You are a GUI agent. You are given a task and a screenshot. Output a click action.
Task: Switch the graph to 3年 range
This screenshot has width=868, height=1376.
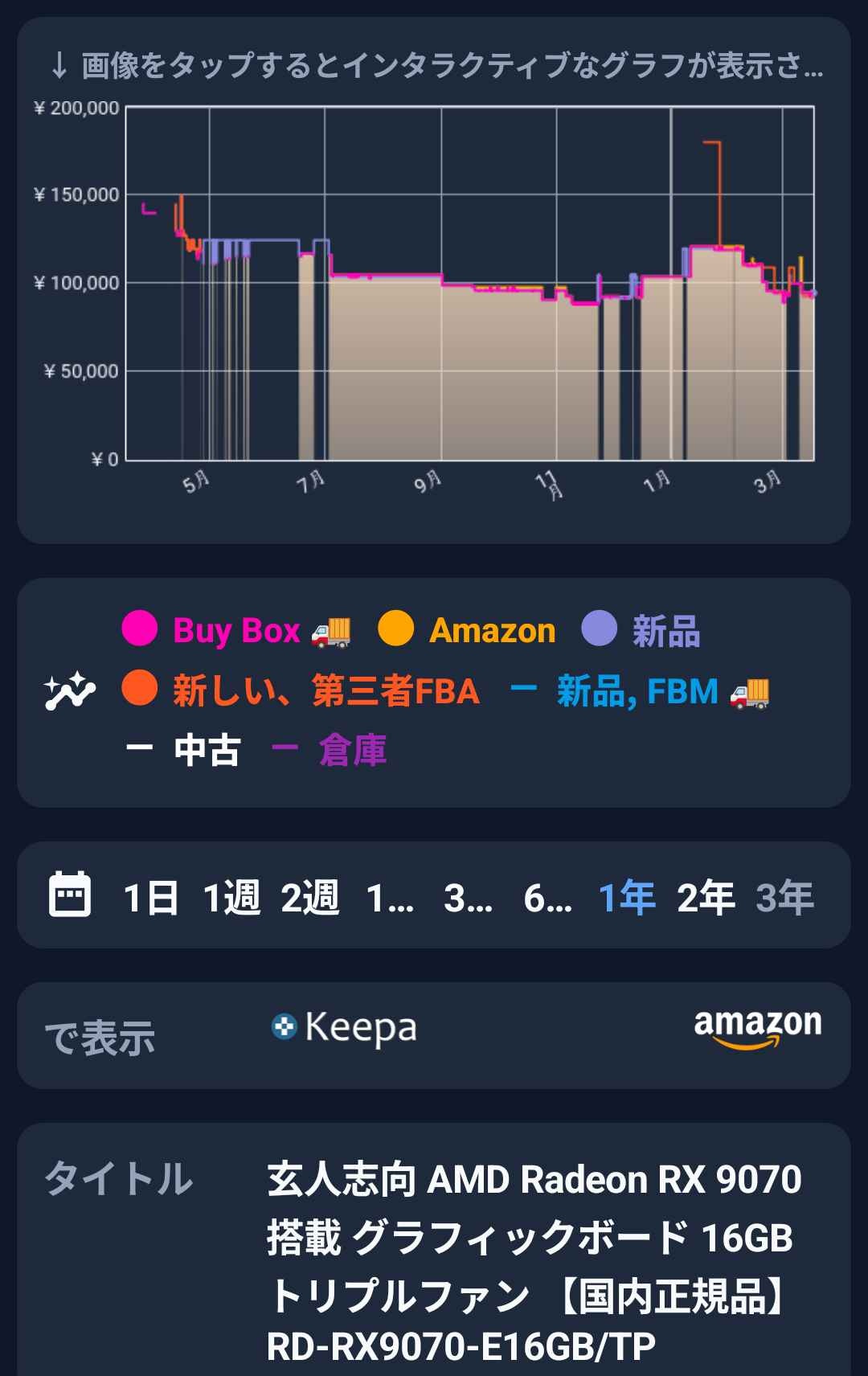click(784, 897)
